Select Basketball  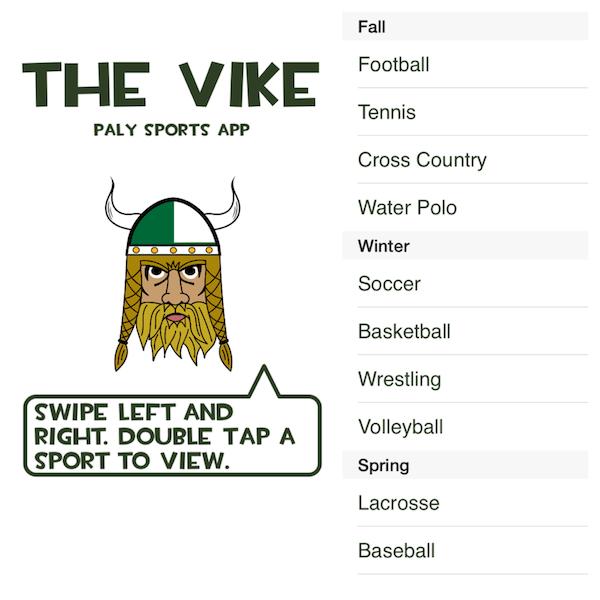[404, 332]
